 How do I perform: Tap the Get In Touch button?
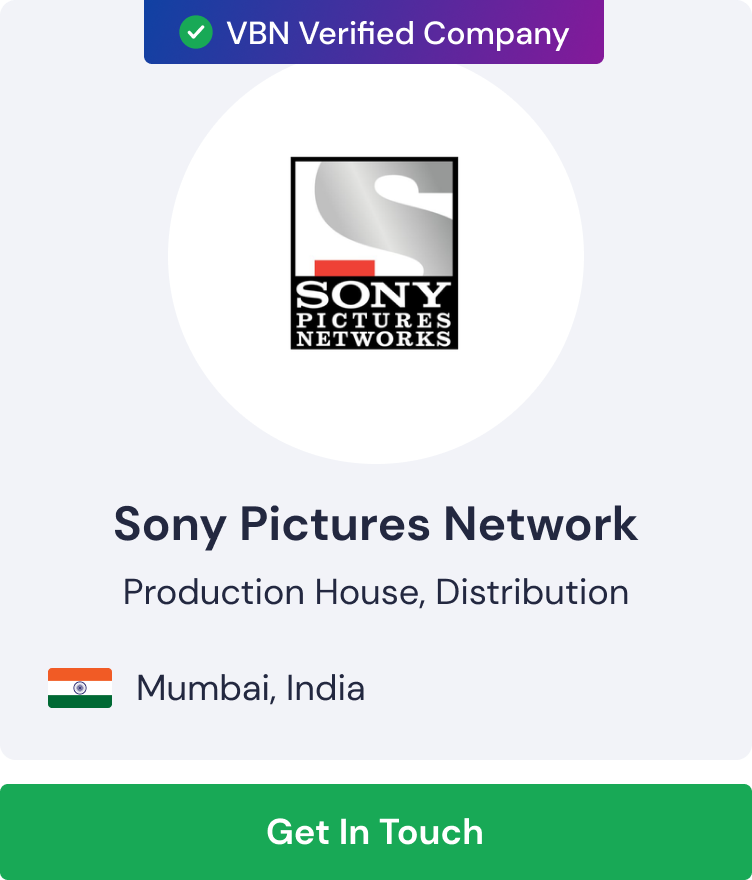375,832
